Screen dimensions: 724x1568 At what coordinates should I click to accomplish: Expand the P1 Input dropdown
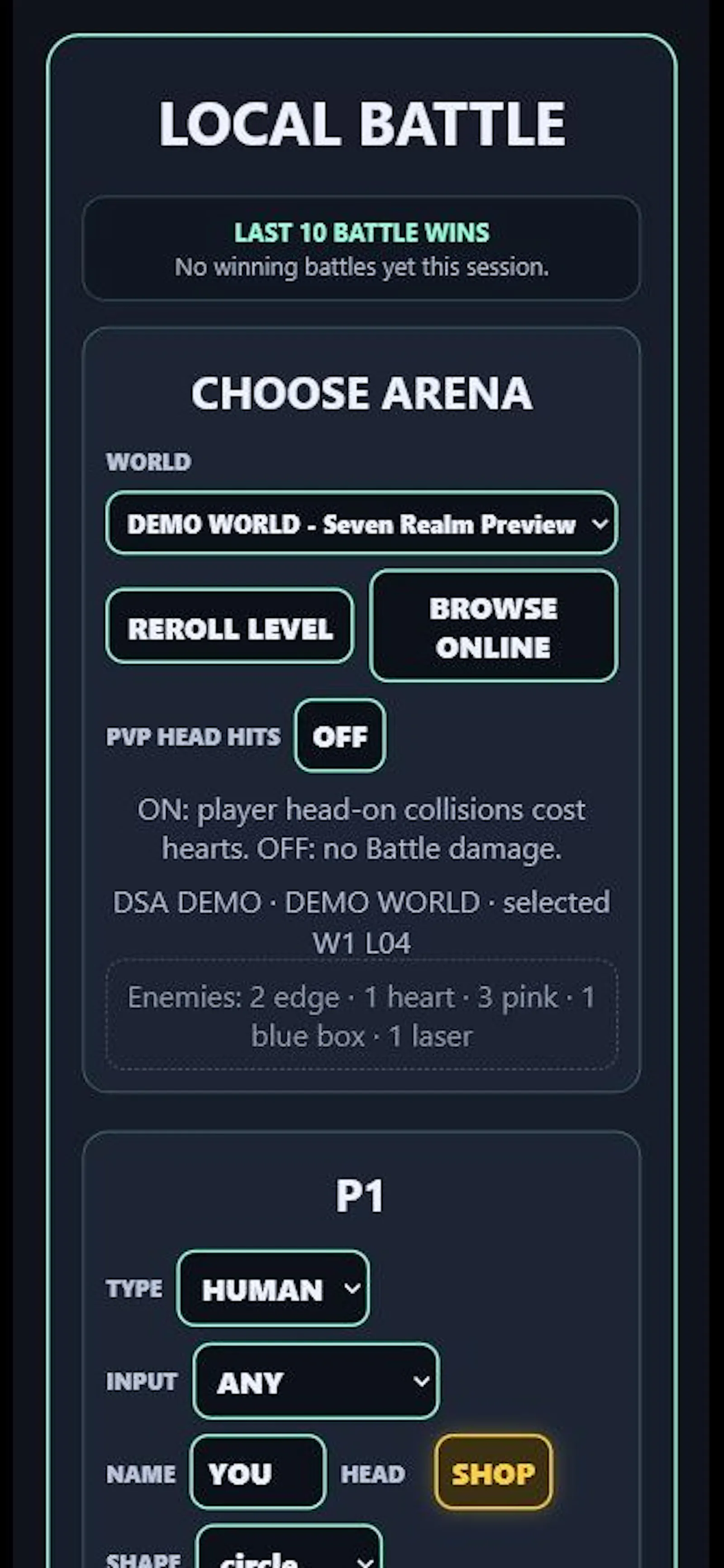(316, 1382)
